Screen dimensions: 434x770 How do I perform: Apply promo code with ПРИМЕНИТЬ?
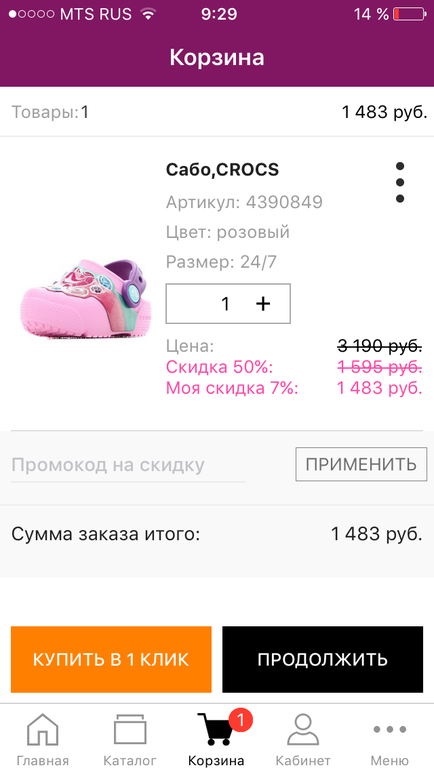click(x=361, y=464)
